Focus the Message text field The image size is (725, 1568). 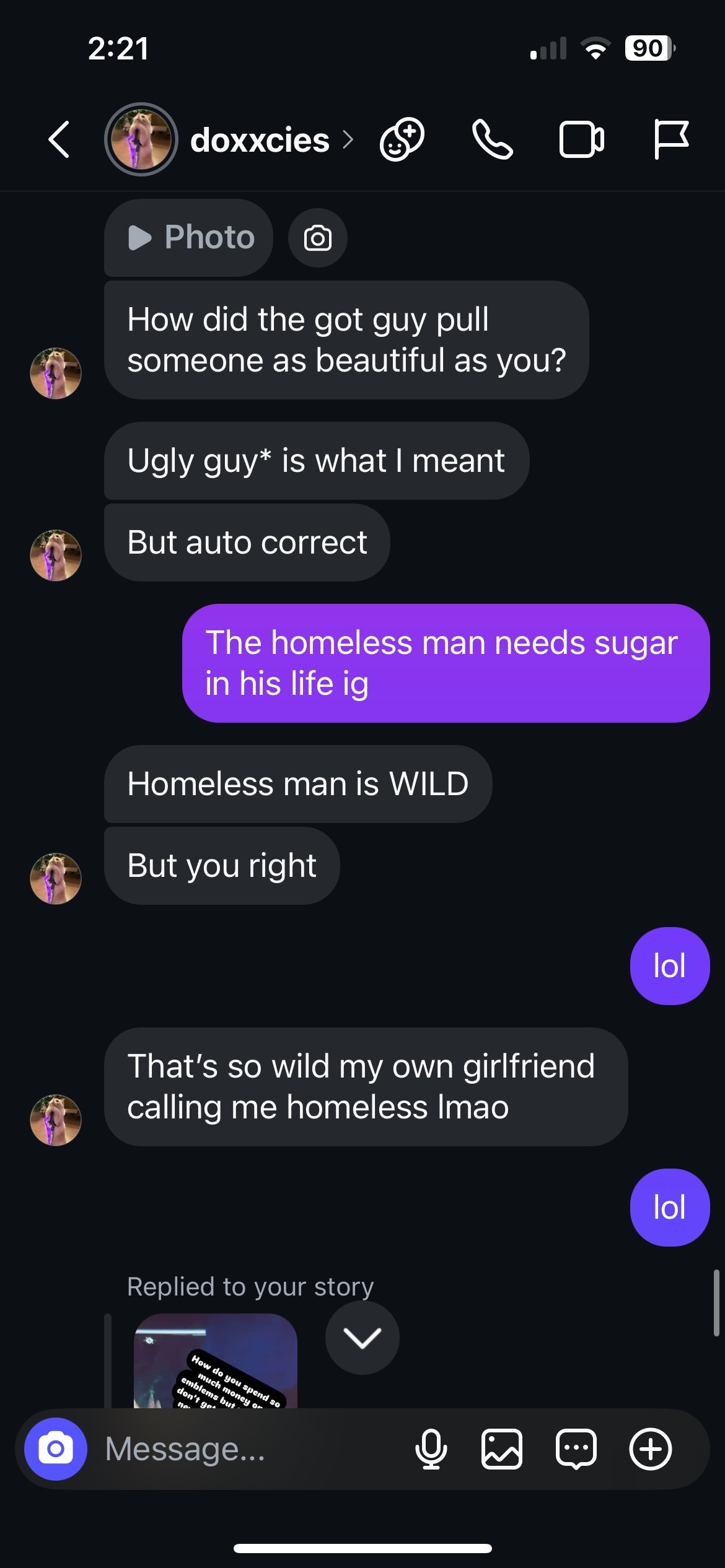pyautogui.click(x=248, y=1449)
